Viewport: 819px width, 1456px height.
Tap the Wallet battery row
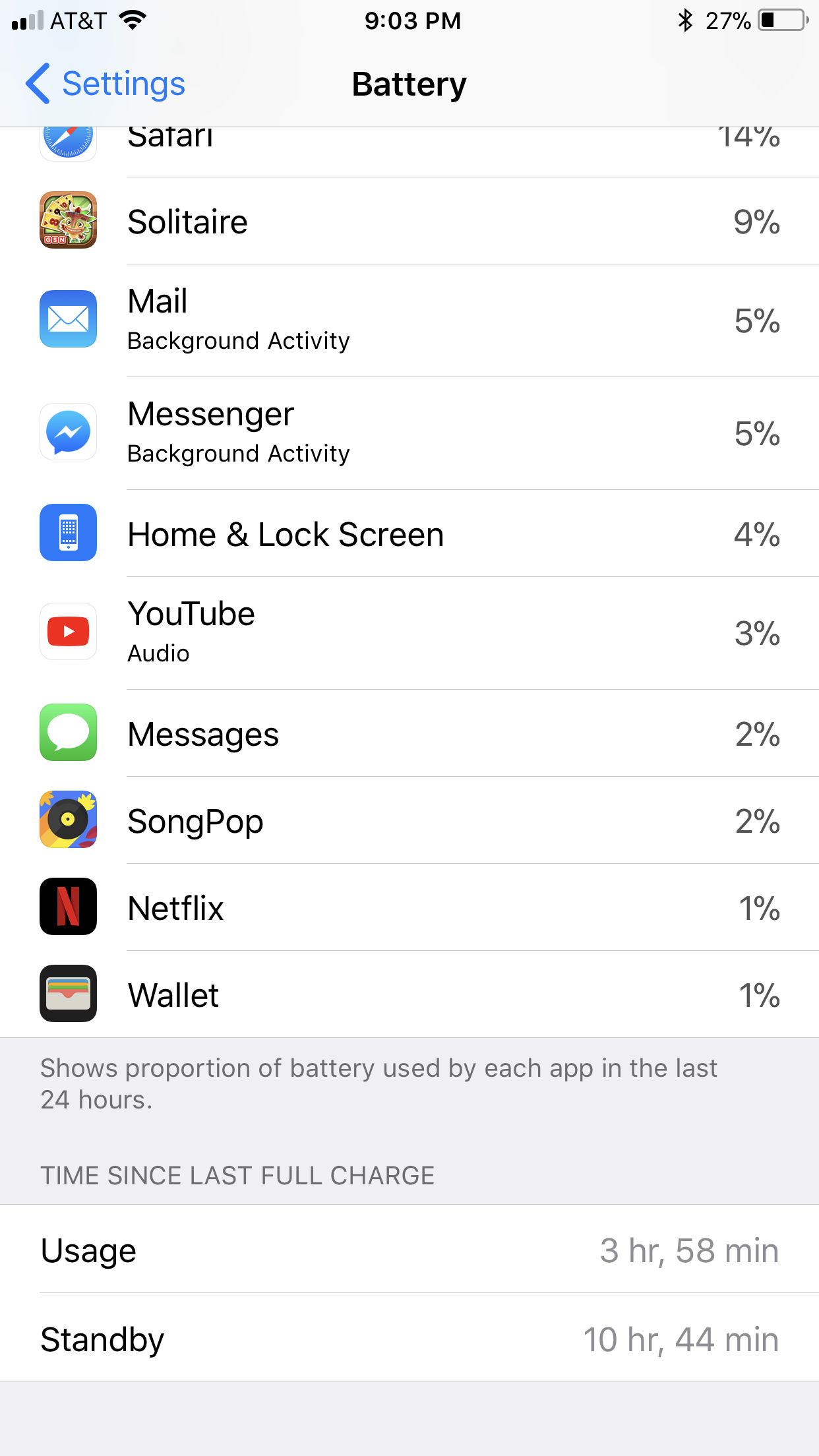pyautogui.click(x=409, y=994)
